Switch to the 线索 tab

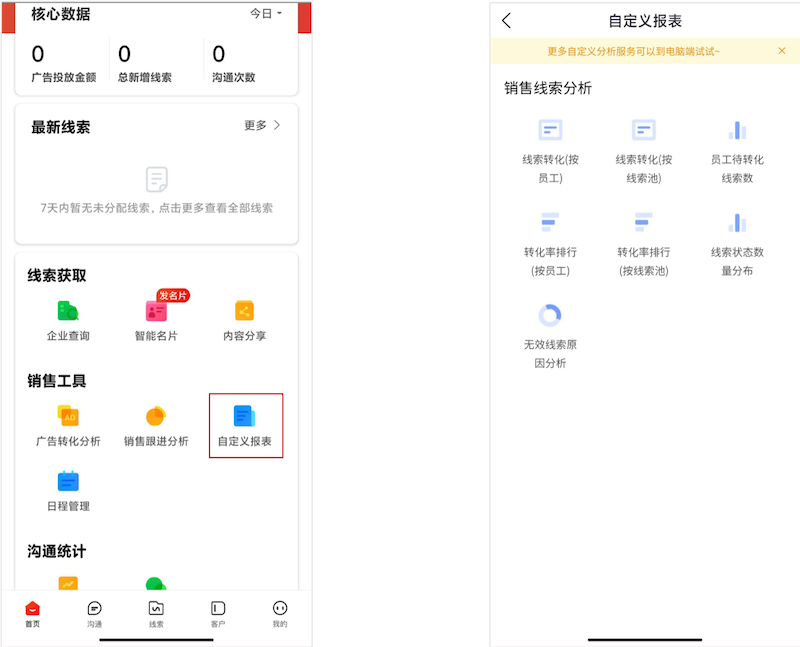[156, 613]
